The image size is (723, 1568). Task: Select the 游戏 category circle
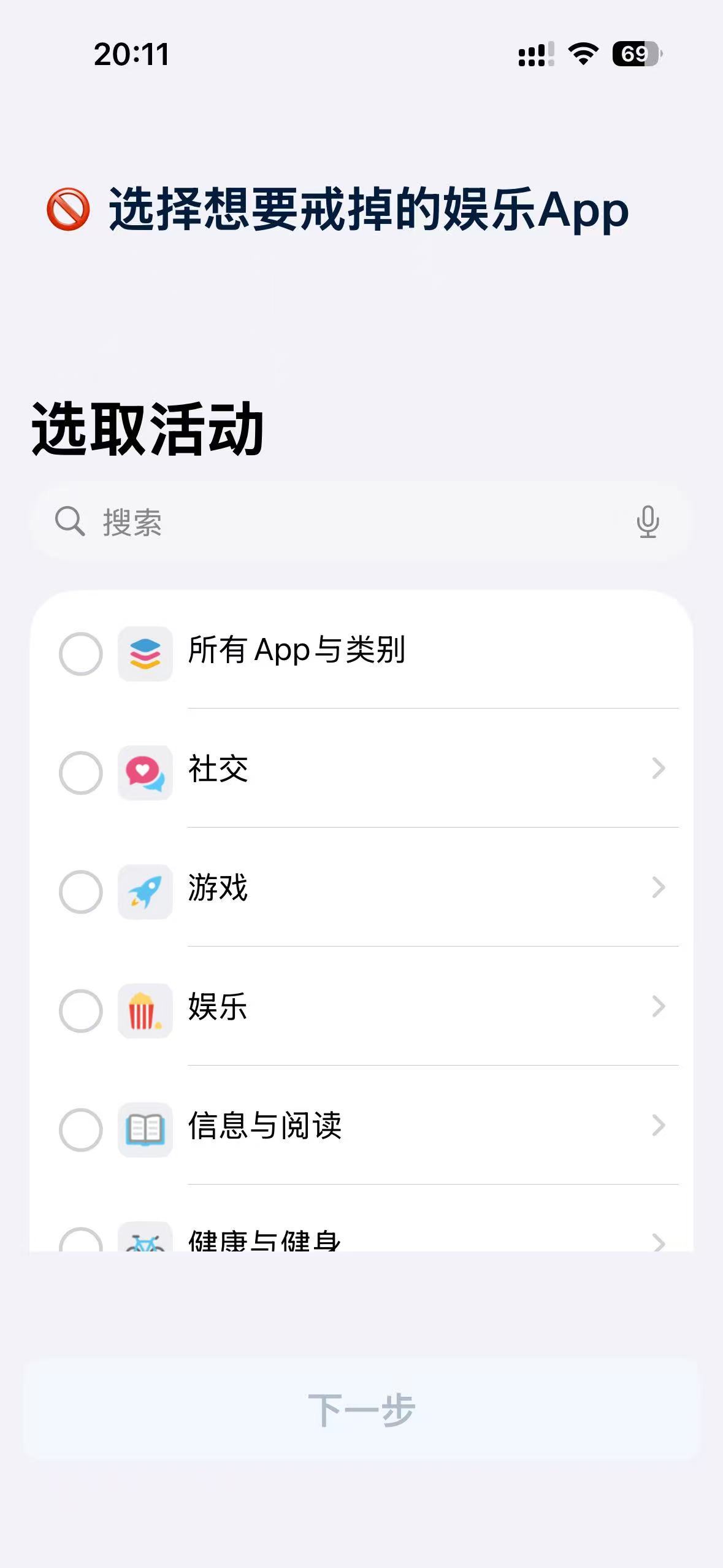pyautogui.click(x=81, y=892)
